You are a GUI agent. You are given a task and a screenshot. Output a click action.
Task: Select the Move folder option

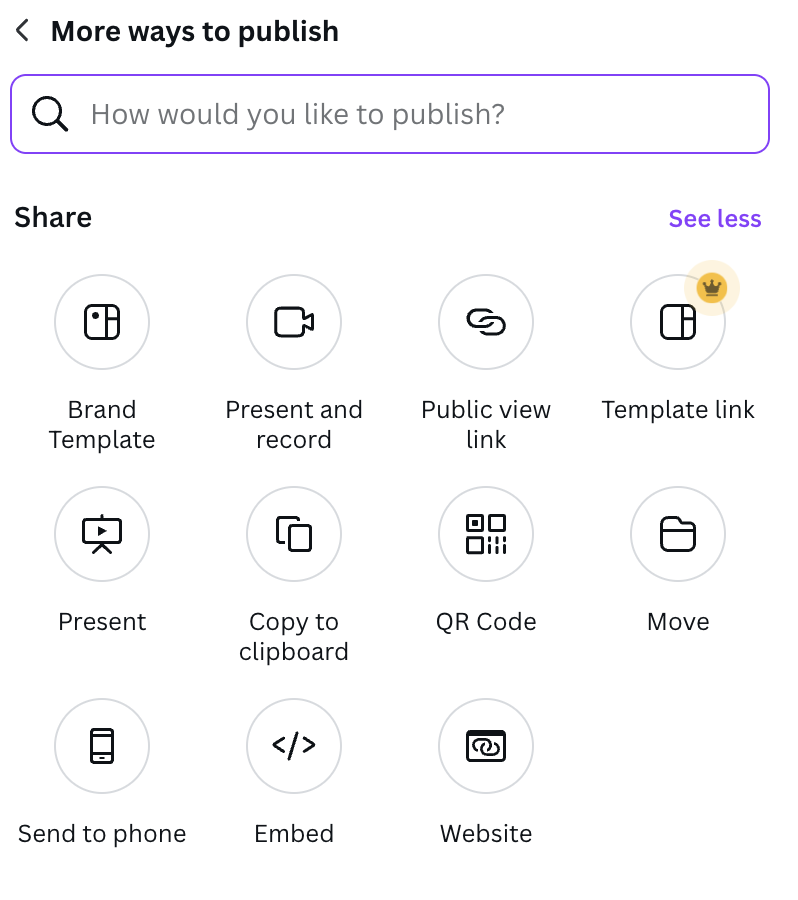tap(678, 534)
